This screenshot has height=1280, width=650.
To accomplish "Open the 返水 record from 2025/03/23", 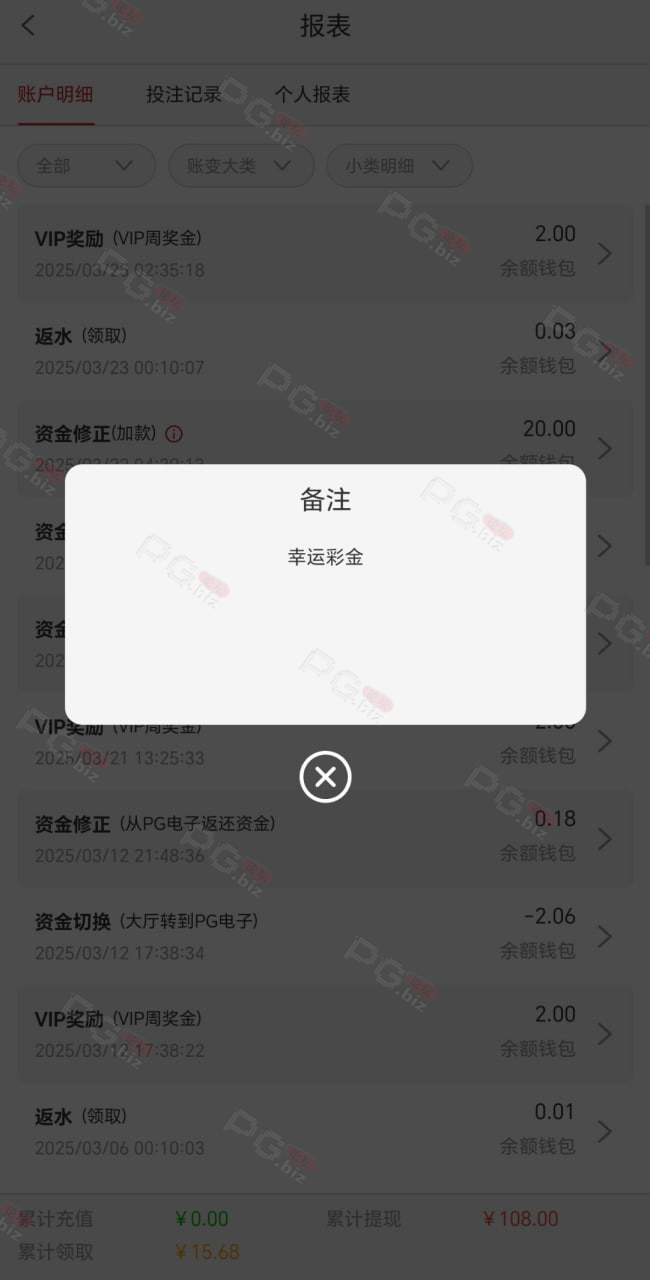I will point(325,351).
